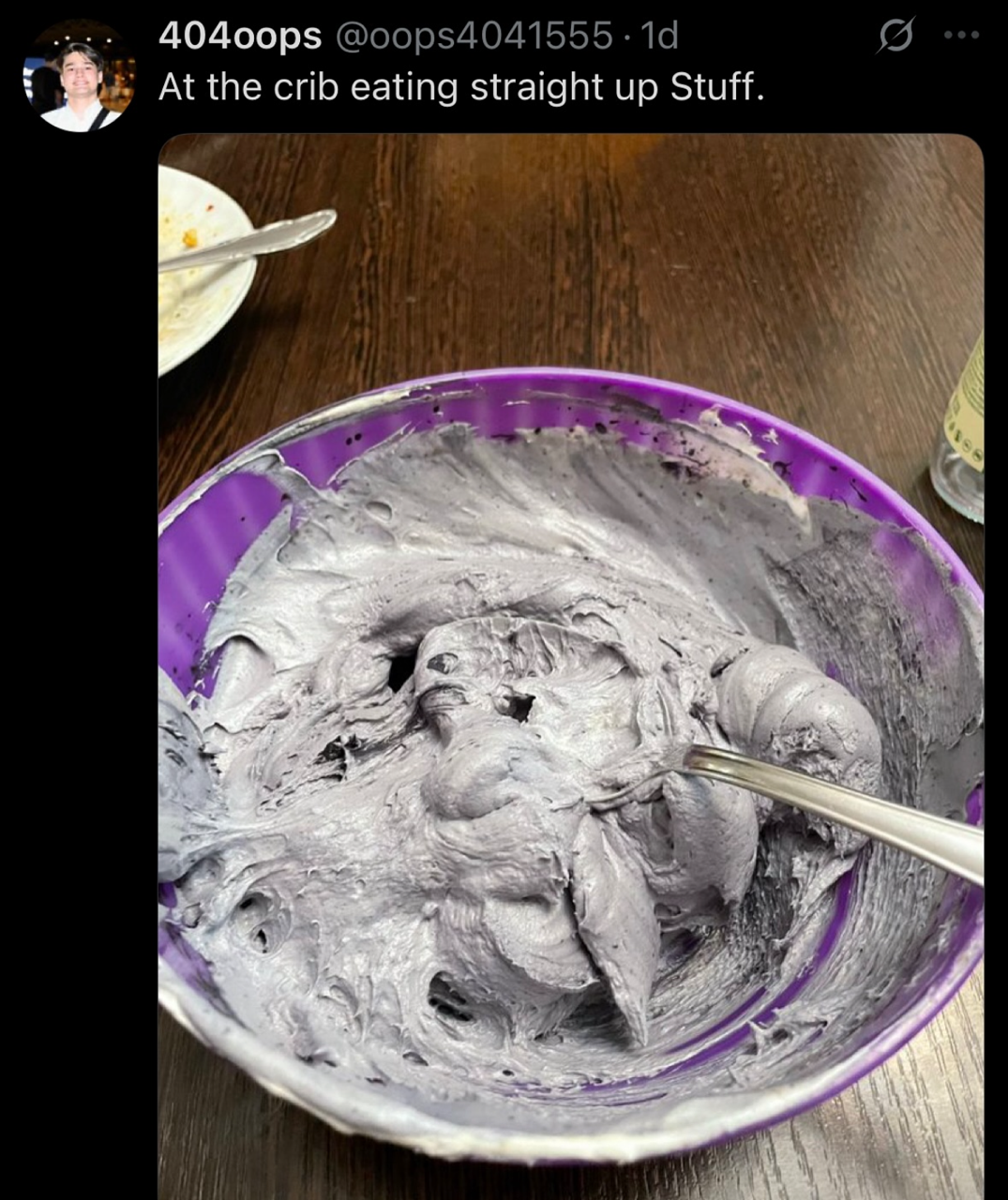Open the @oops4041555 profile name
The width and height of the screenshot is (1008, 1200).
point(472,36)
